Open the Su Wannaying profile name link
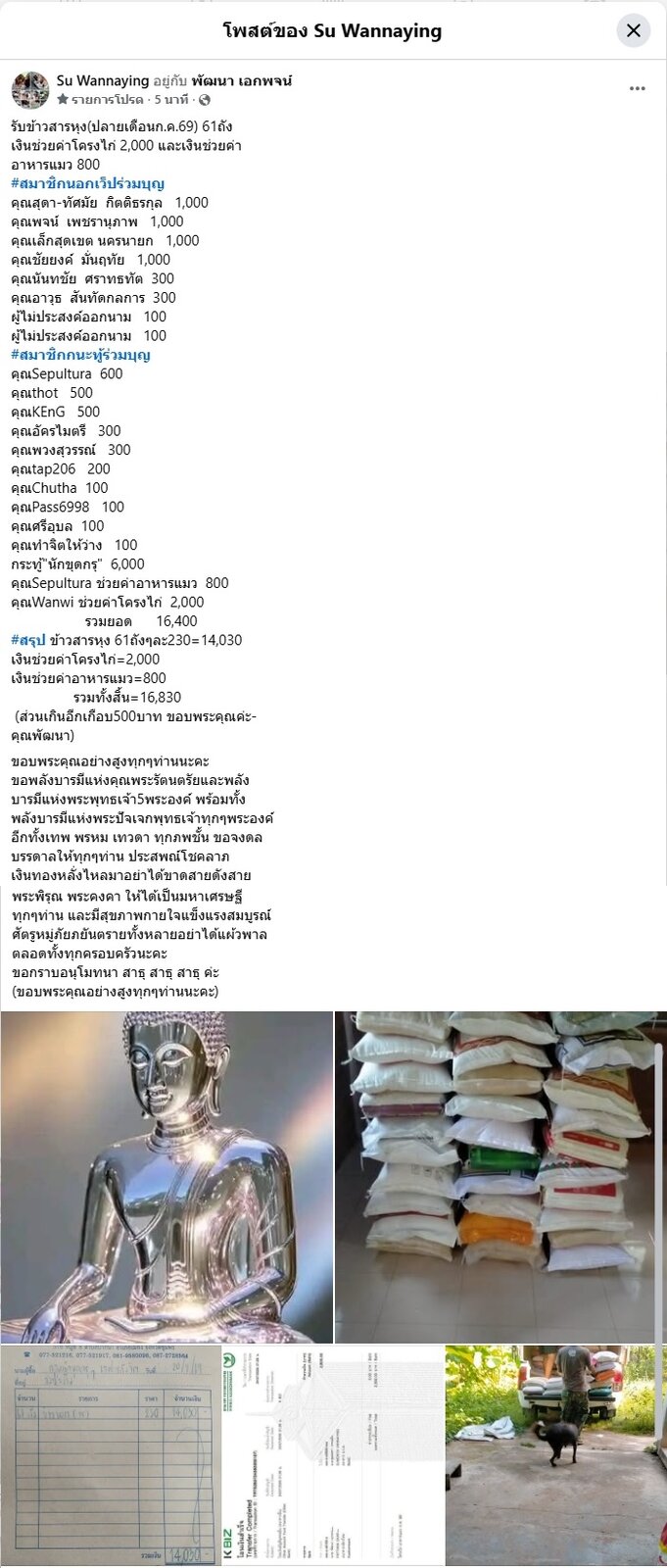 tap(103, 80)
